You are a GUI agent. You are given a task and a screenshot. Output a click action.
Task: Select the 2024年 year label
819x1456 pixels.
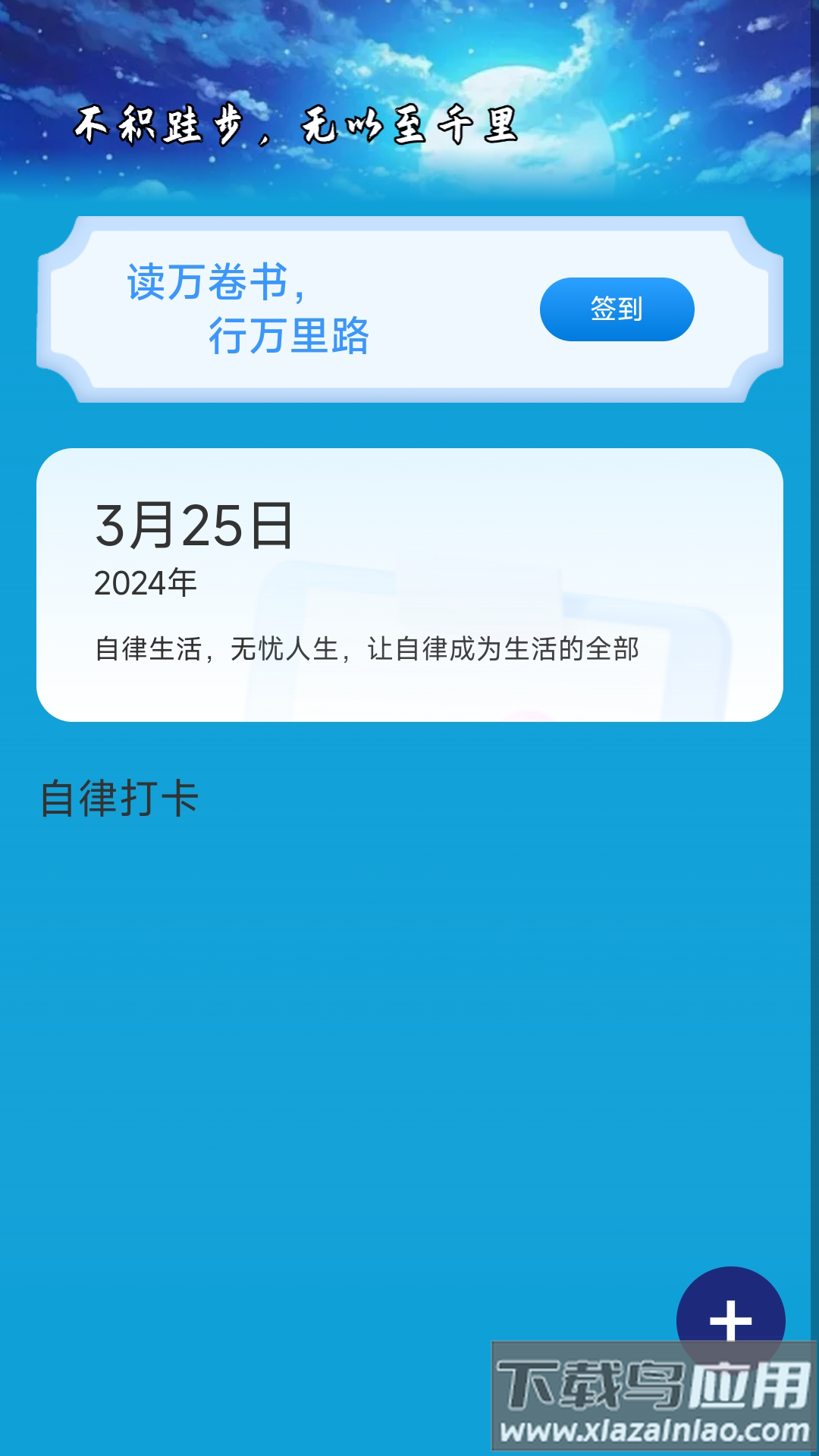point(144,582)
